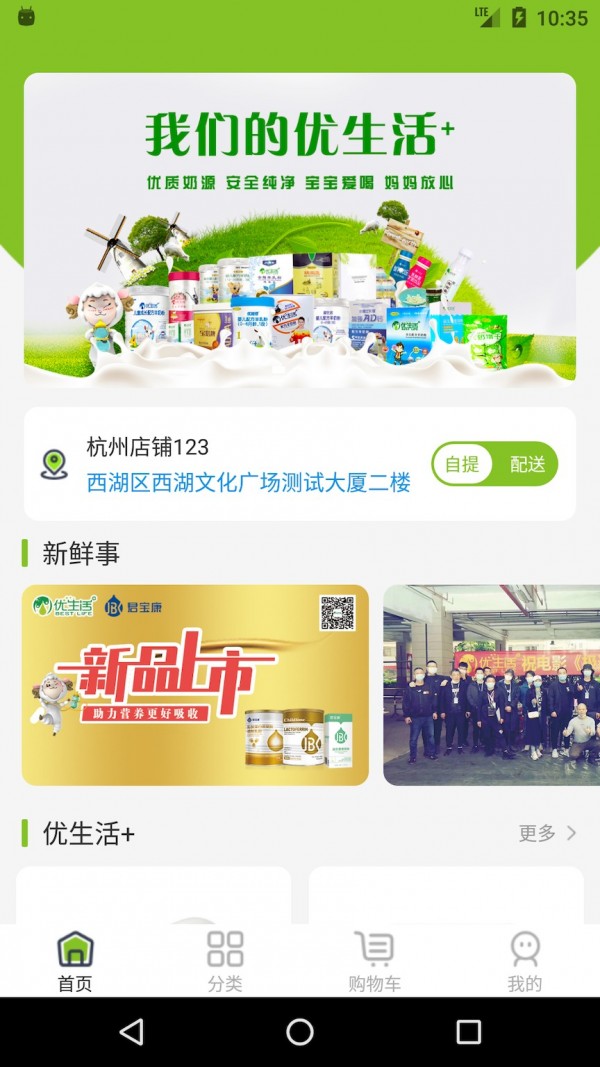Open store address 西湖区西湖文化广场测试大厦二楼
This screenshot has height=1067, width=600.
[248, 483]
